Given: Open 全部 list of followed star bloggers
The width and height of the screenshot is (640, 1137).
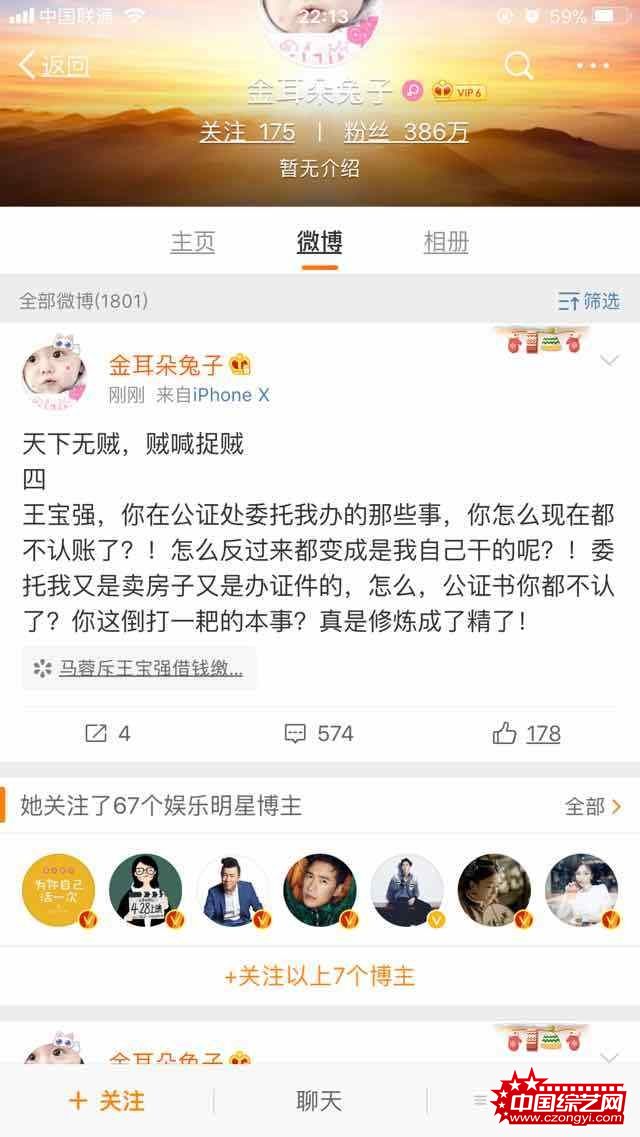Looking at the screenshot, I should [594, 806].
